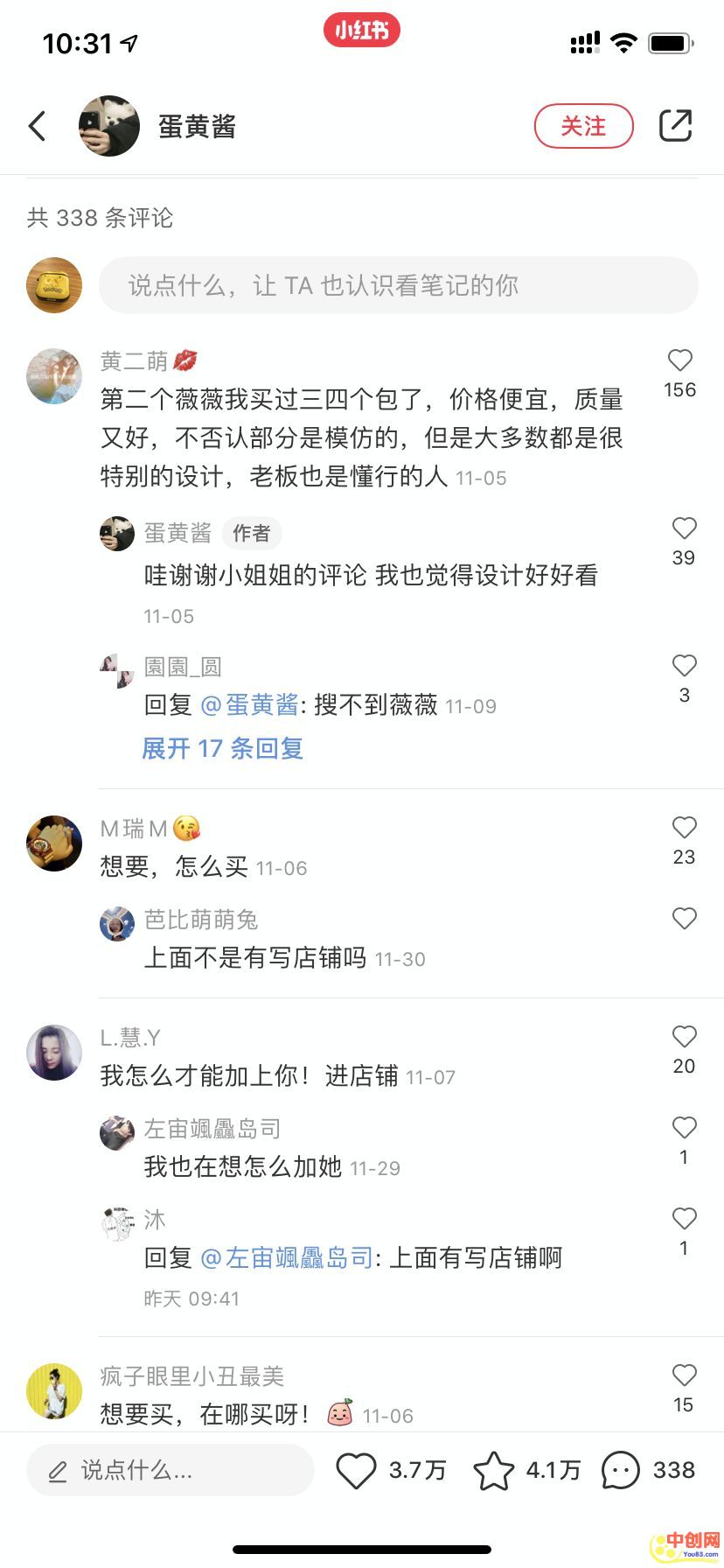Like 疯子眼里小丑最美's comment

(684, 1375)
